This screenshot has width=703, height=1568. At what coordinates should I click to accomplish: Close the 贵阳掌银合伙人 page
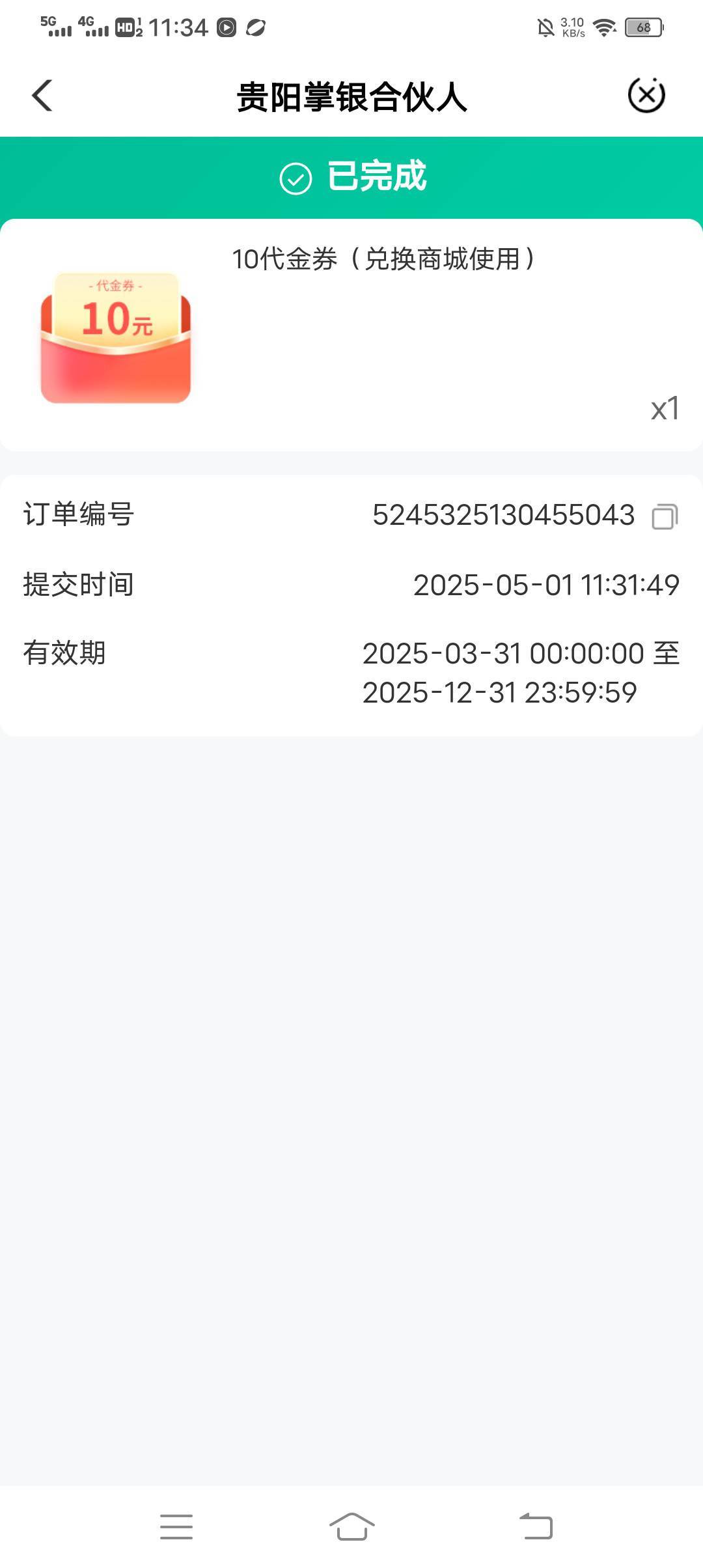(646, 95)
